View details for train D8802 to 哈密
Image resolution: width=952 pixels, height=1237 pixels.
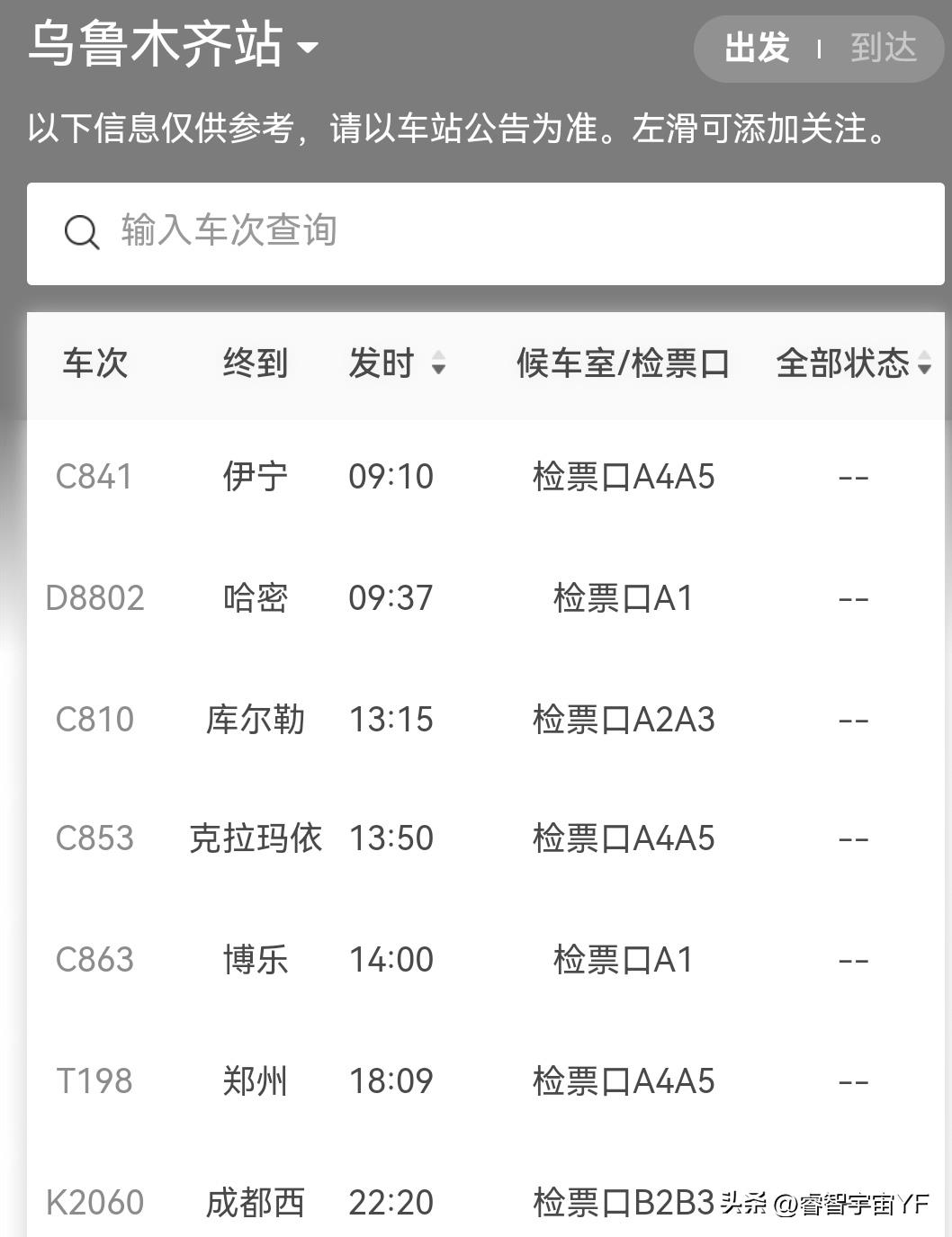pyautogui.click(x=94, y=598)
